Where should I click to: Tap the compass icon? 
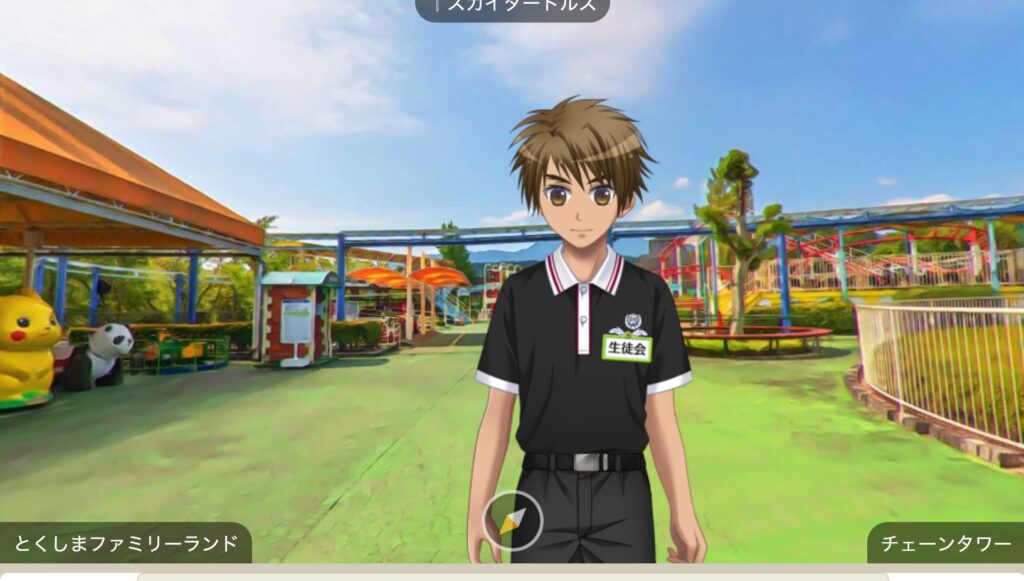pos(512,521)
